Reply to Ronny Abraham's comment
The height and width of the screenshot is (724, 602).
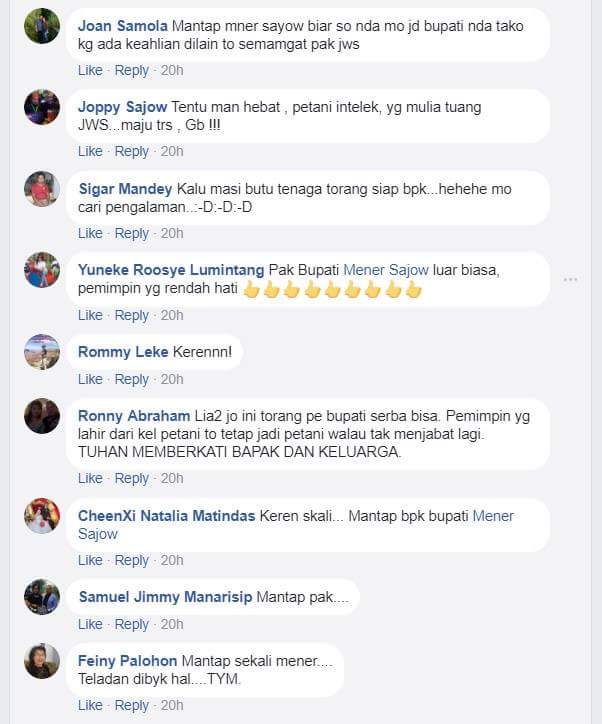[x=131, y=478]
